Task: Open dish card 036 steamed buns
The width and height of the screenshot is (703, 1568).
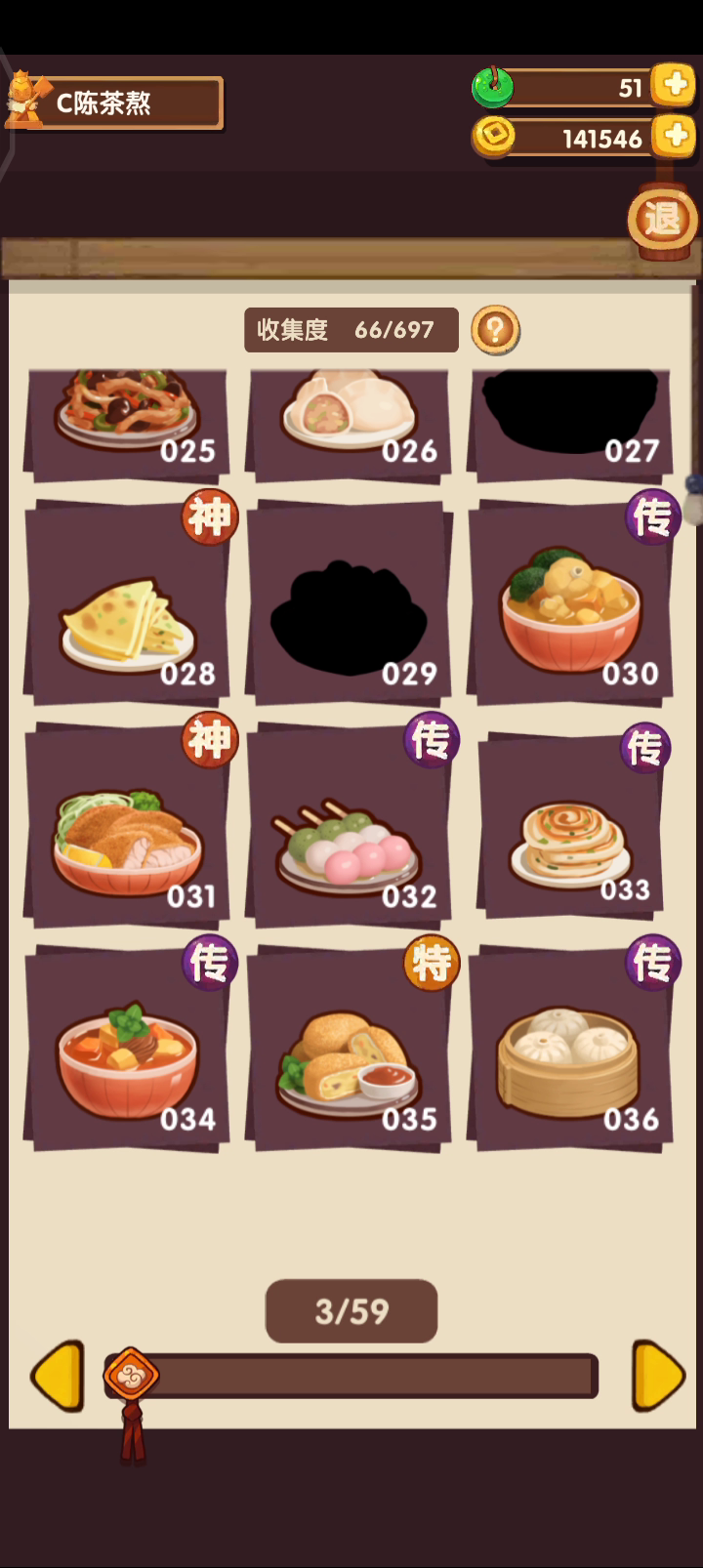Action: [x=571, y=1048]
